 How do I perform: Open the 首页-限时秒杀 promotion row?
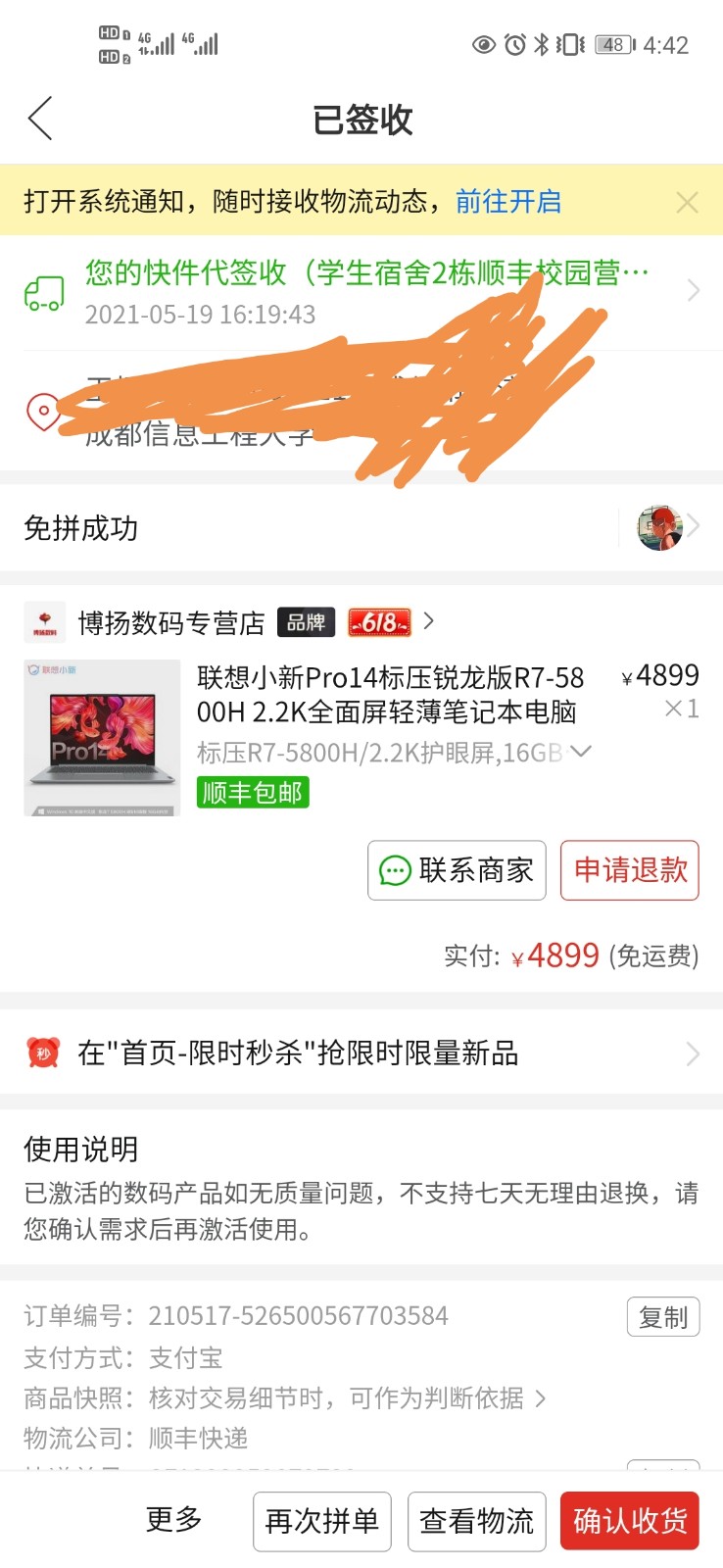(x=361, y=1053)
